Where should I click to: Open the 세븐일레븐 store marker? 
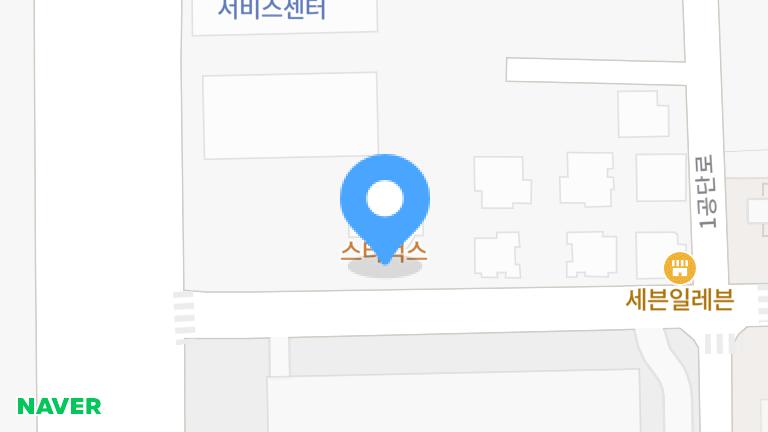[680, 268]
